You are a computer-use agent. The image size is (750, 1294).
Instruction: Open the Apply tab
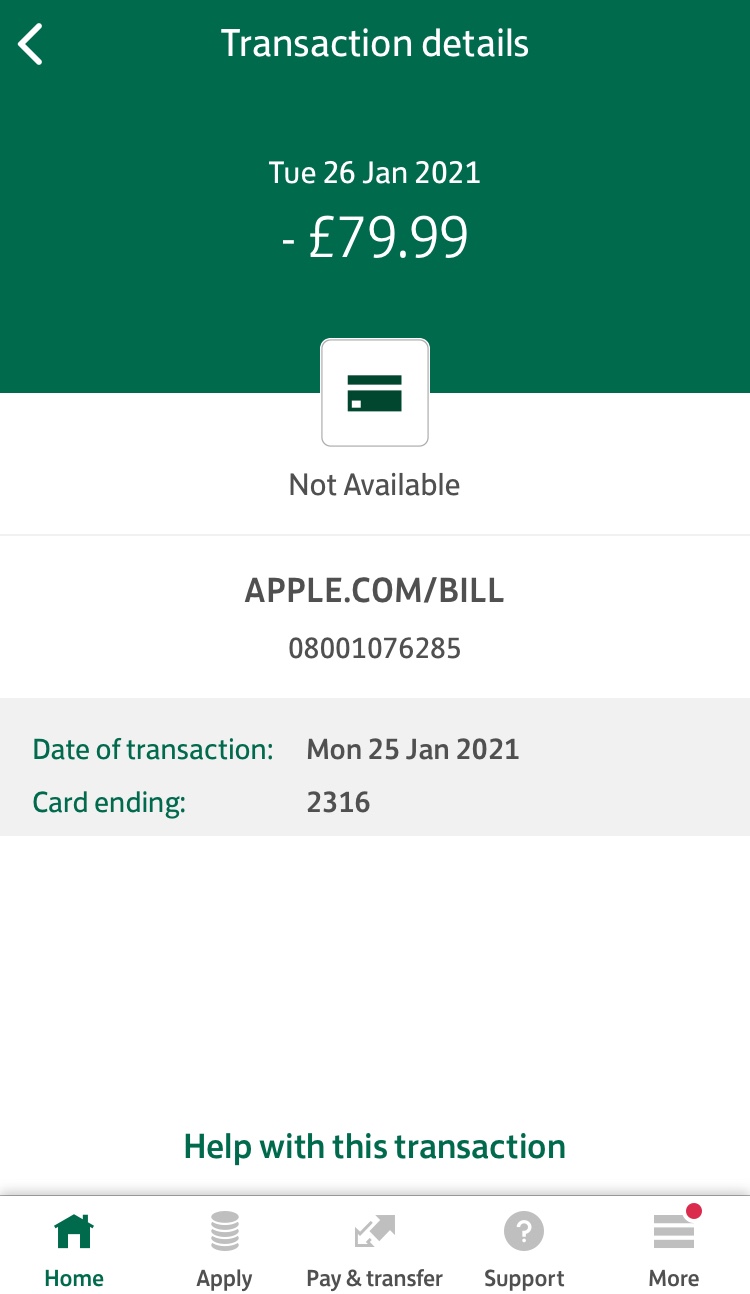225,1250
